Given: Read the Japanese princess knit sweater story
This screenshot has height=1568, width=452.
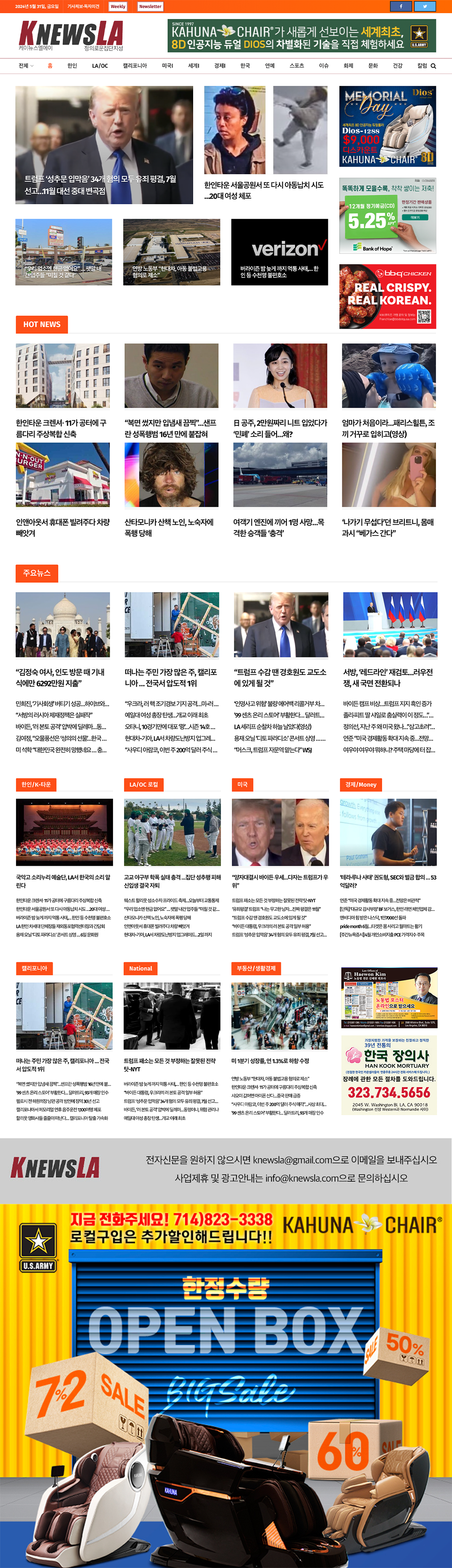Looking at the screenshot, I should [x=280, y=428].
